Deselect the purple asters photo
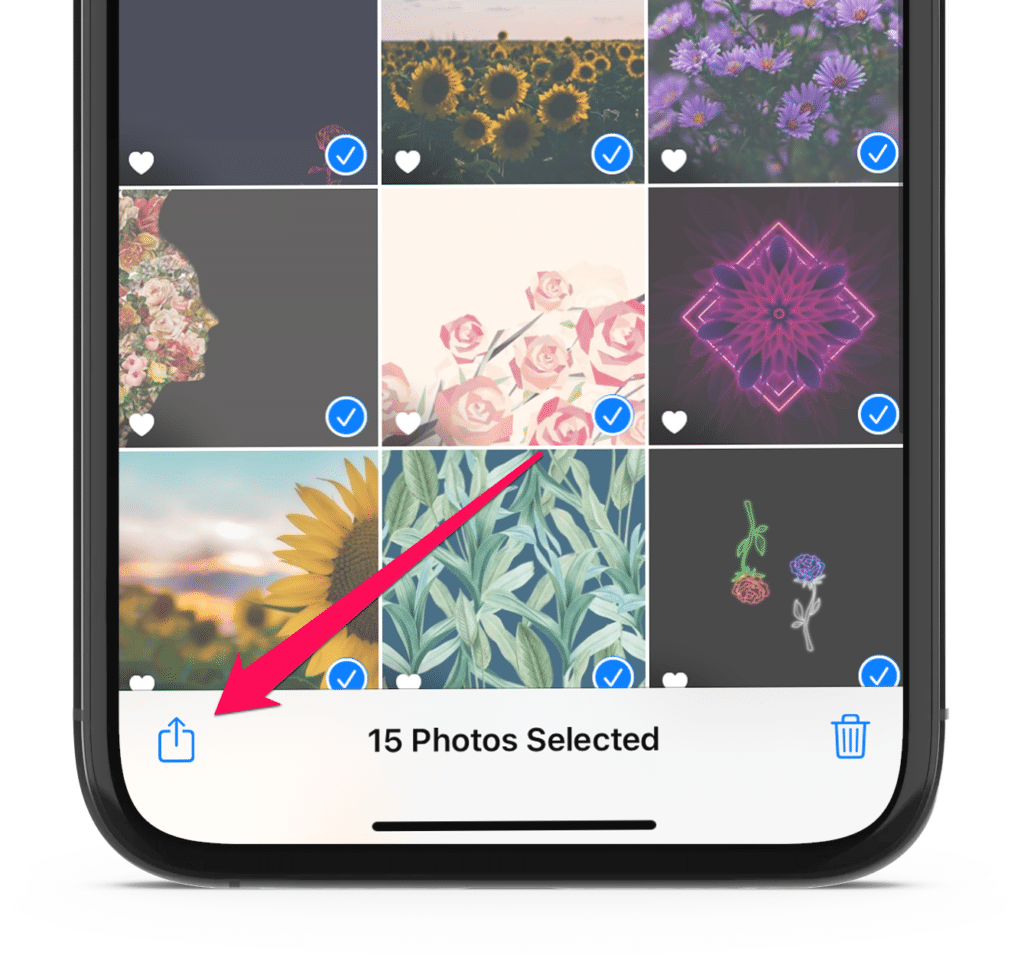This screenshot has width=1024, height=958. [878, 154]
